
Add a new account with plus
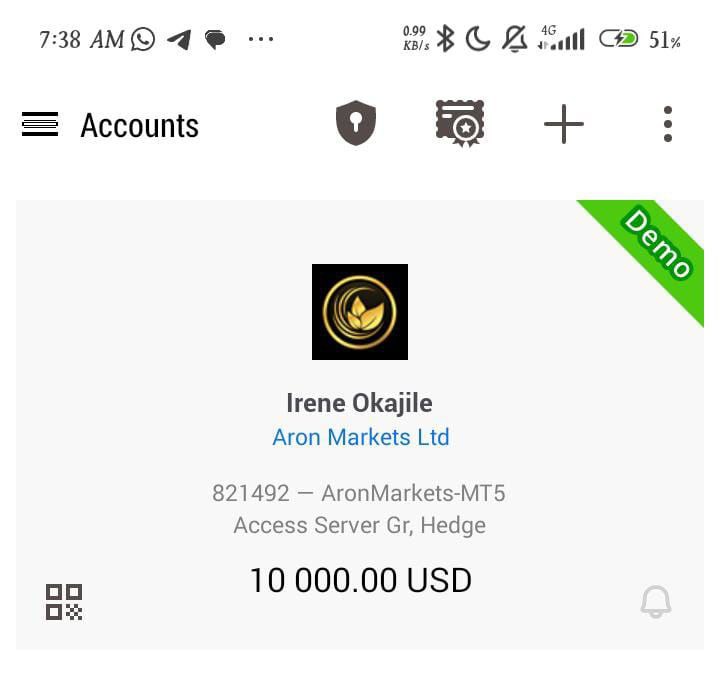click(x=564, y=125)
